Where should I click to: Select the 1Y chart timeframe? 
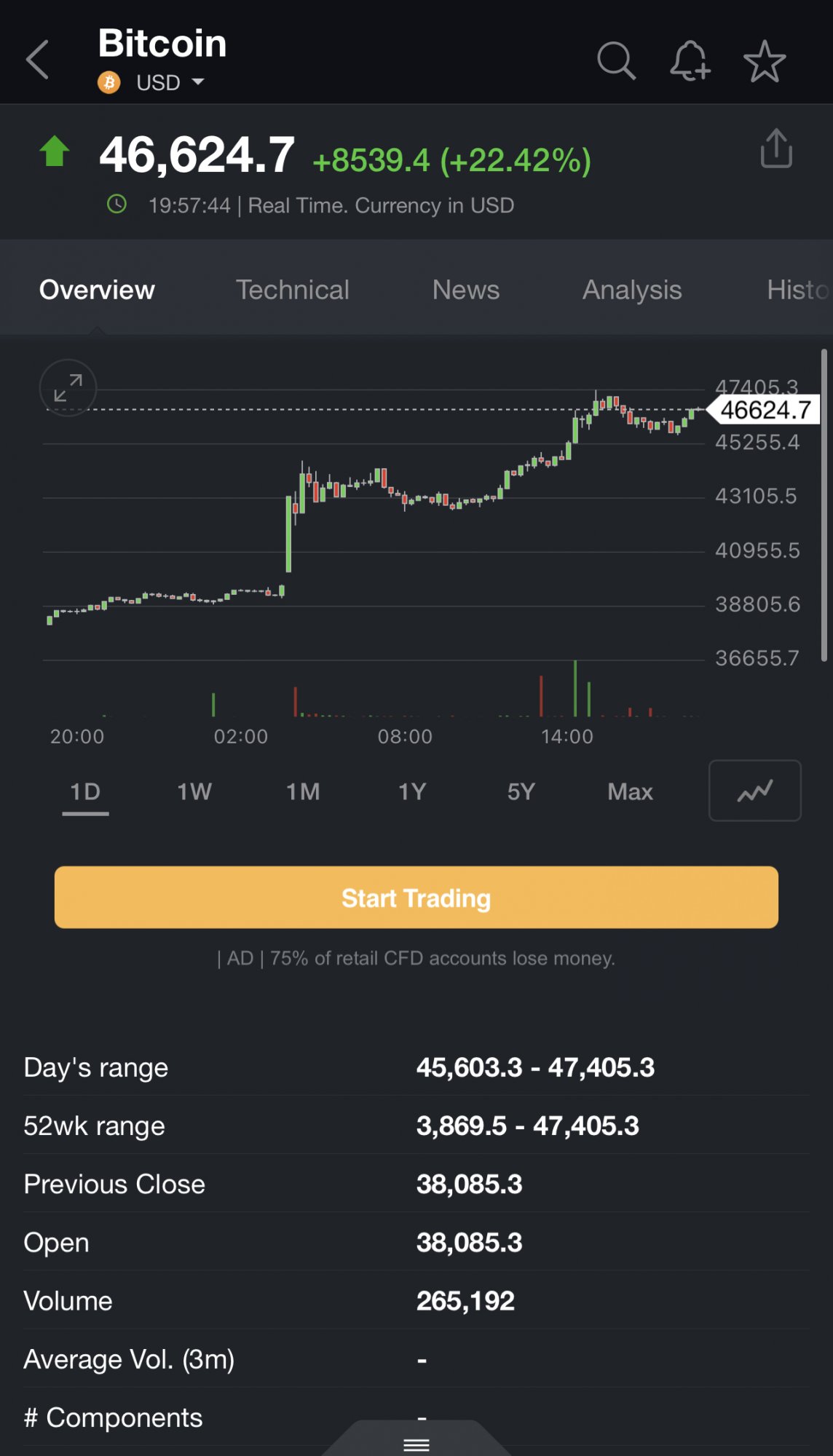(x=412, y=791)
